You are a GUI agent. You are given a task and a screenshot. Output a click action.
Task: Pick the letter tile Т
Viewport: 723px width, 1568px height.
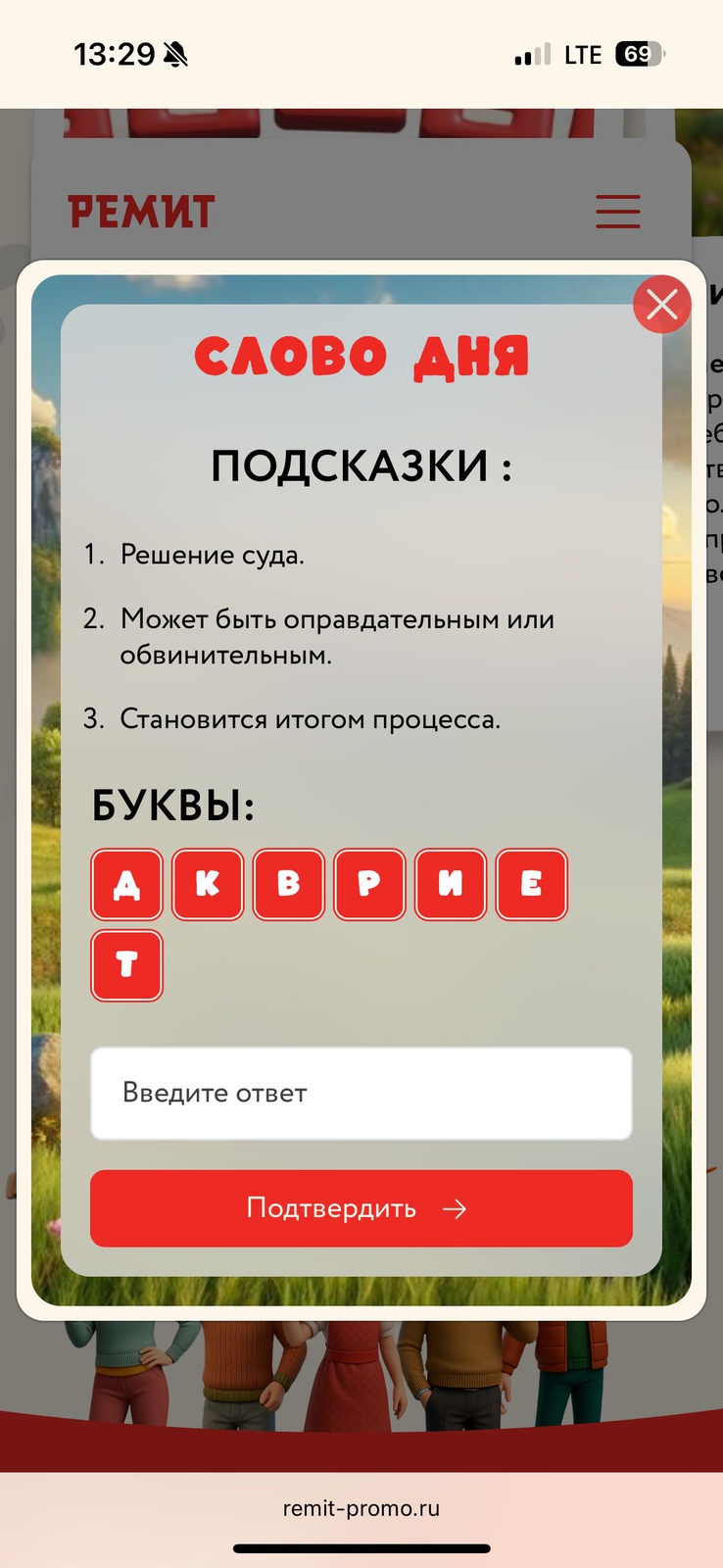click(127, 965)
